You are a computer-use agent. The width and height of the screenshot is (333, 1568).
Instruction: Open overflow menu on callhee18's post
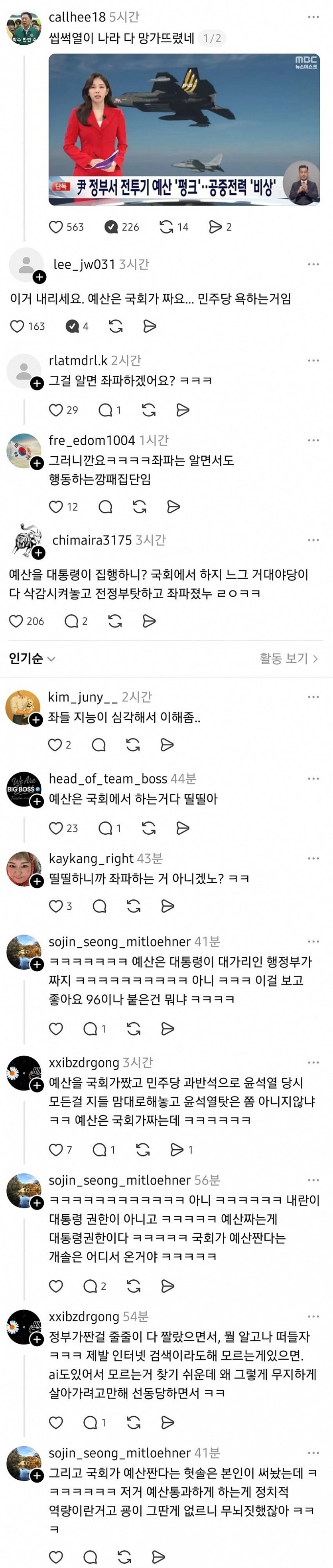313,17
